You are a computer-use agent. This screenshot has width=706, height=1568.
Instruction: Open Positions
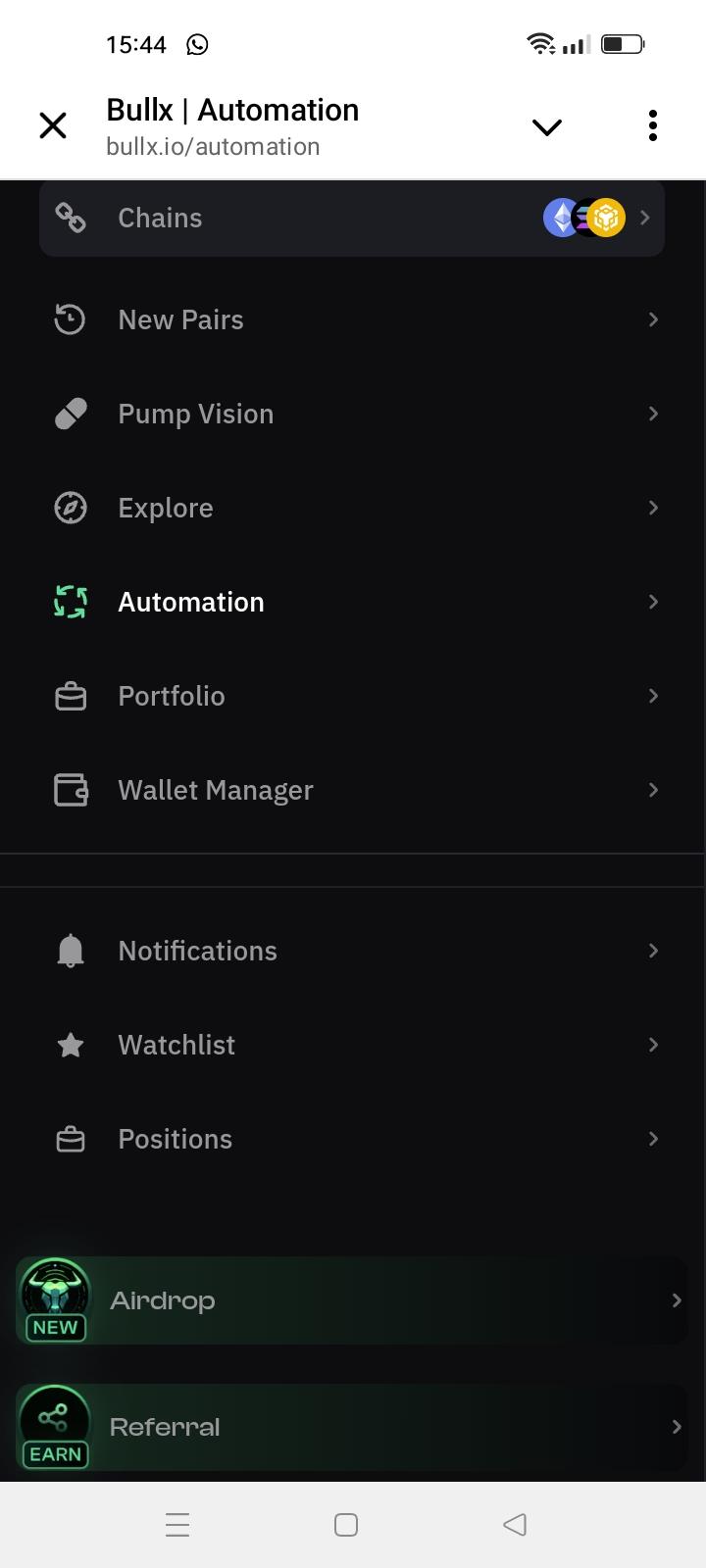pos(352,1139)
